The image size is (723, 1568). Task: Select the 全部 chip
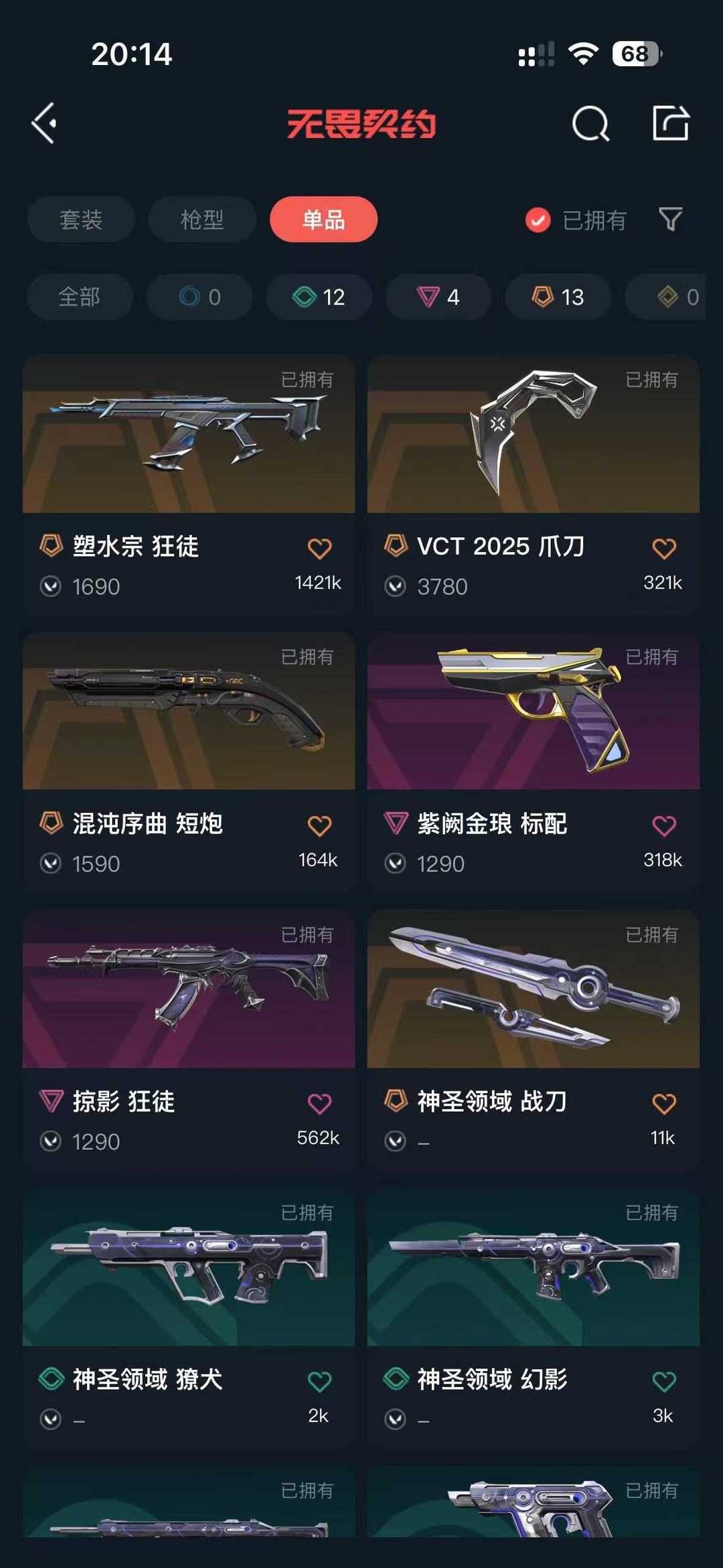point(80,297)
